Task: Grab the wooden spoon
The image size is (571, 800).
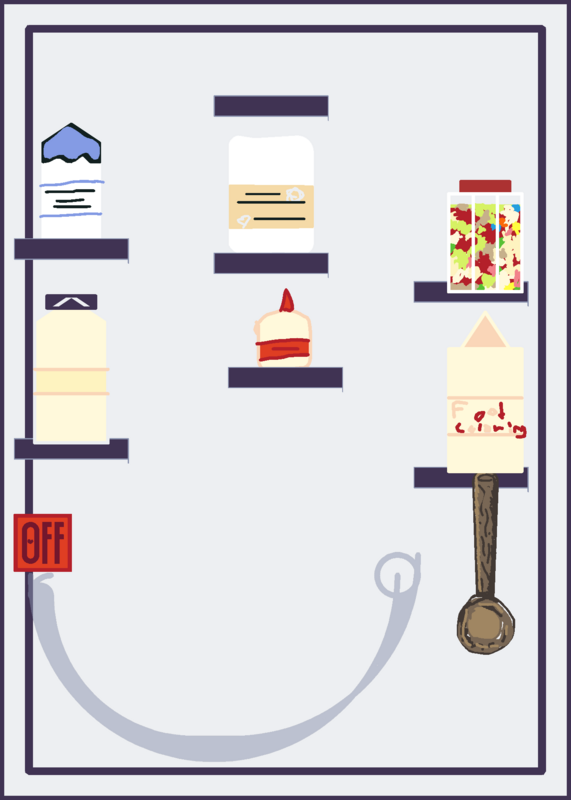Action: pyautogui.click(x=485, y=564)
